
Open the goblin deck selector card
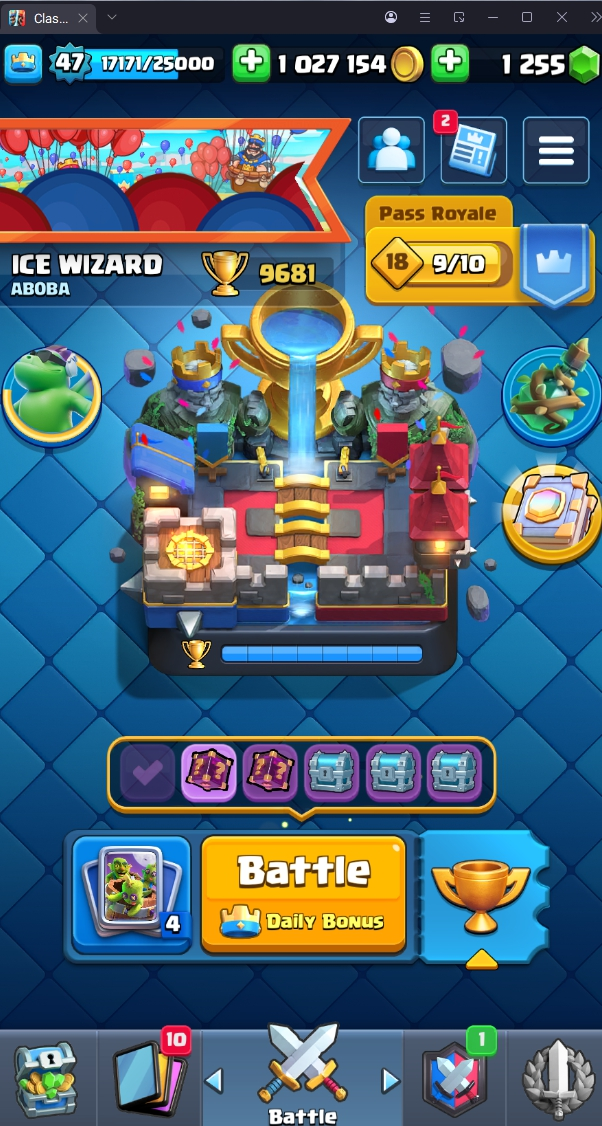click(x=131, y=892)
